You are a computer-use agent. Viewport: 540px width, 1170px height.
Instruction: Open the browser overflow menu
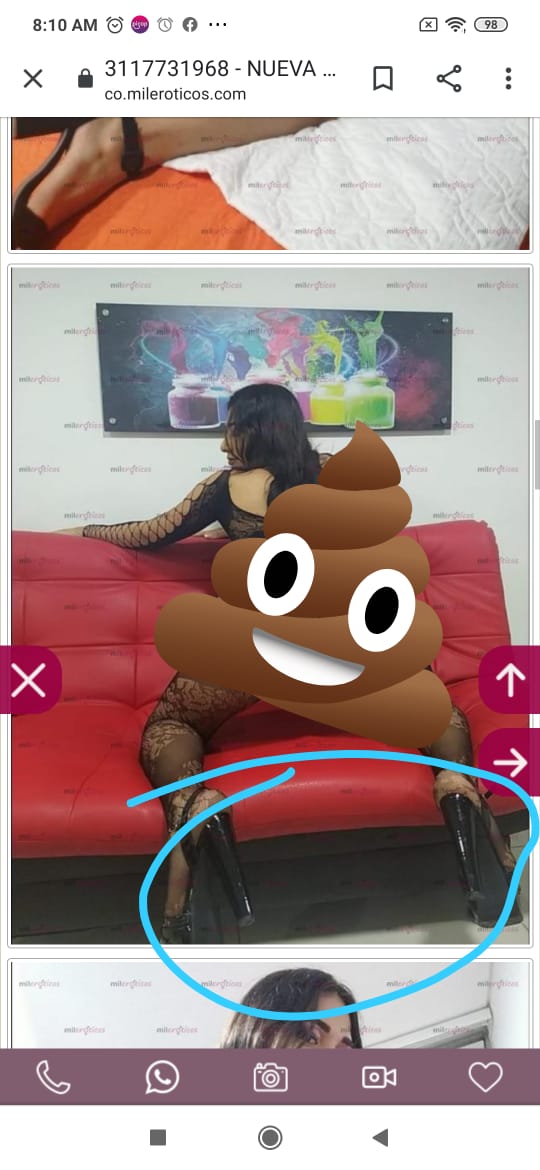tap(508, 78)
